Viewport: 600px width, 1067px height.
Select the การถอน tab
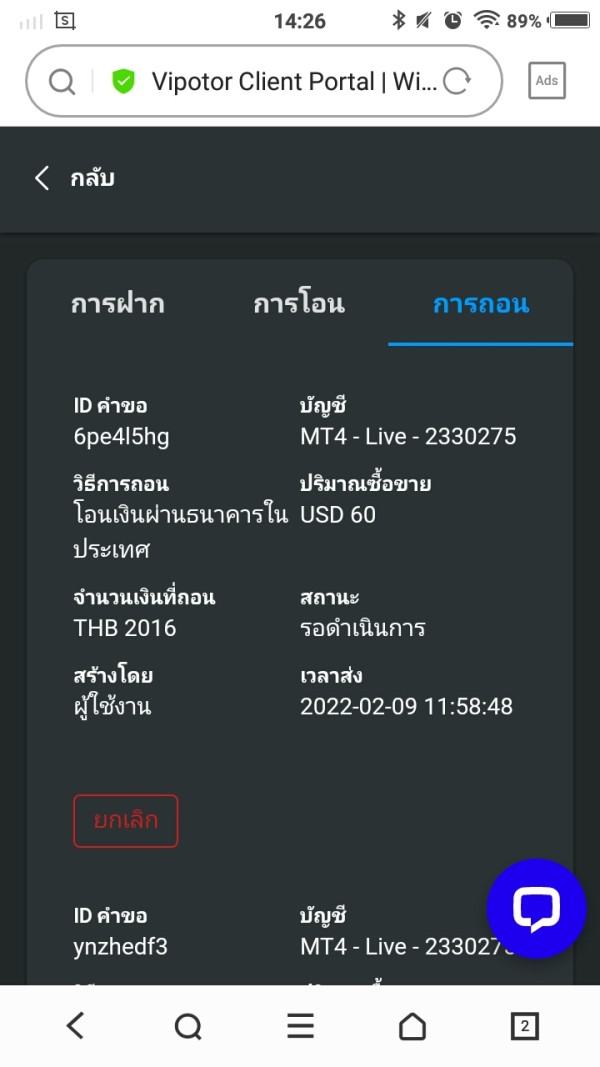tap(480, 303)
